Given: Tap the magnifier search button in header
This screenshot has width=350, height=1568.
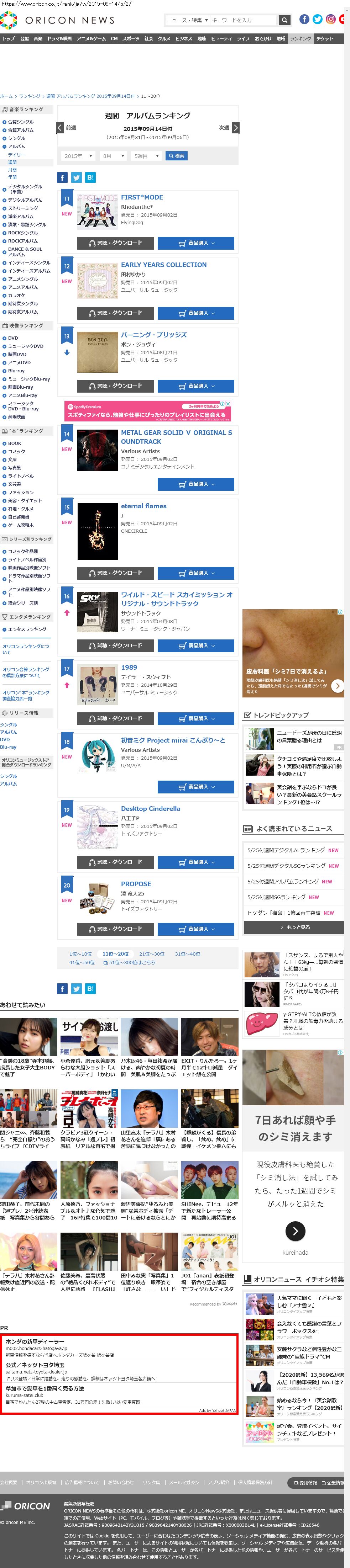Looking at the screenshot, I should coord(284,20).
